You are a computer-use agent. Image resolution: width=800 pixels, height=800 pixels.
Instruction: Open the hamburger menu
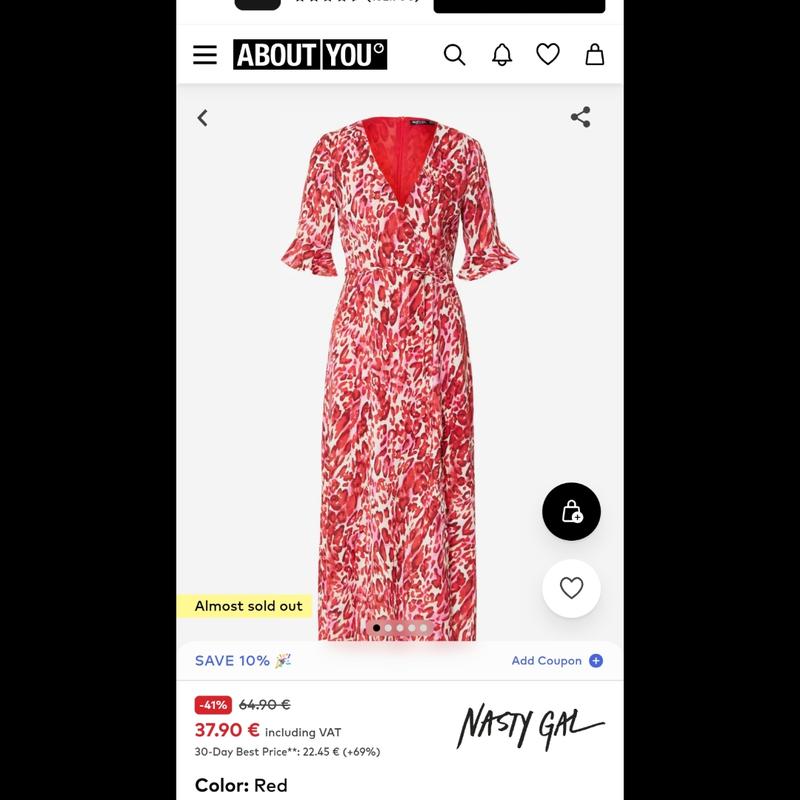[x=205, y=55]
